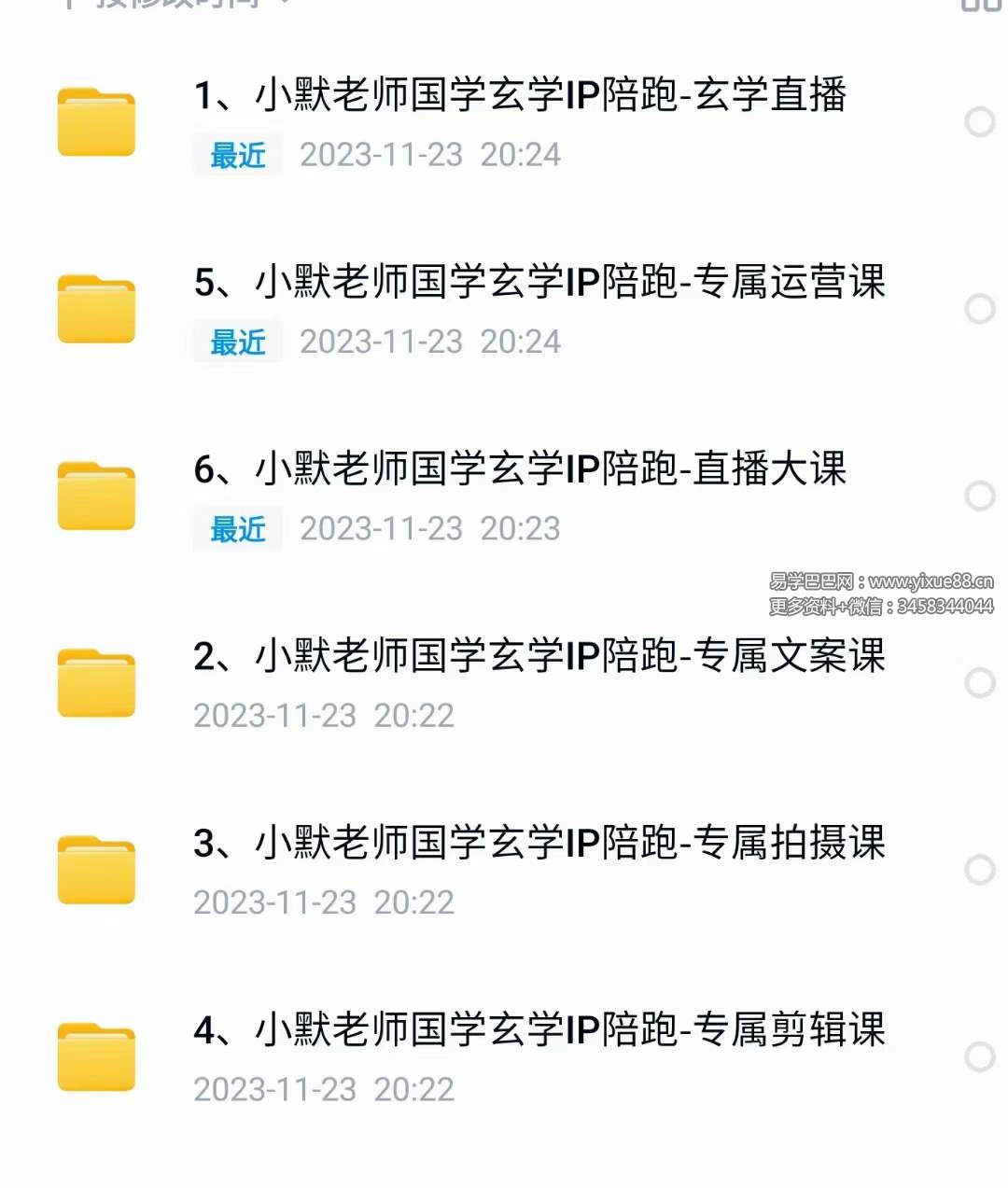Select the circle next to 专属拍摄课 folder
Viewport: 1008px width, 1188px height.
click(x=981, y=867)
